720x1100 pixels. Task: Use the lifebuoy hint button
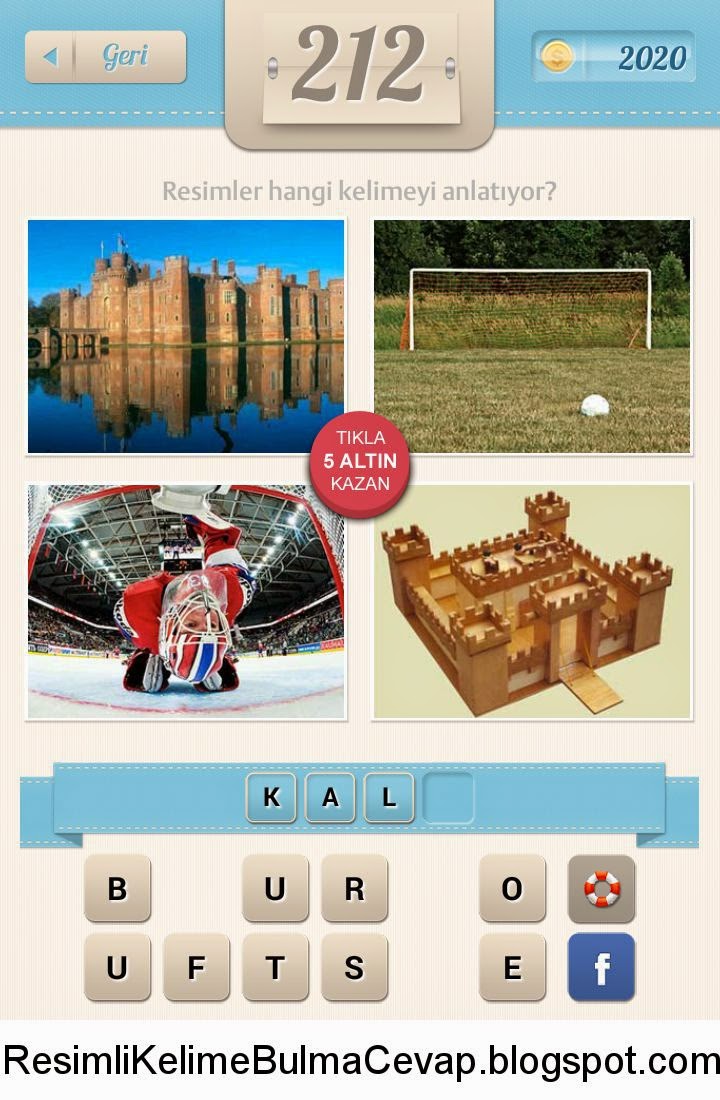601,888
